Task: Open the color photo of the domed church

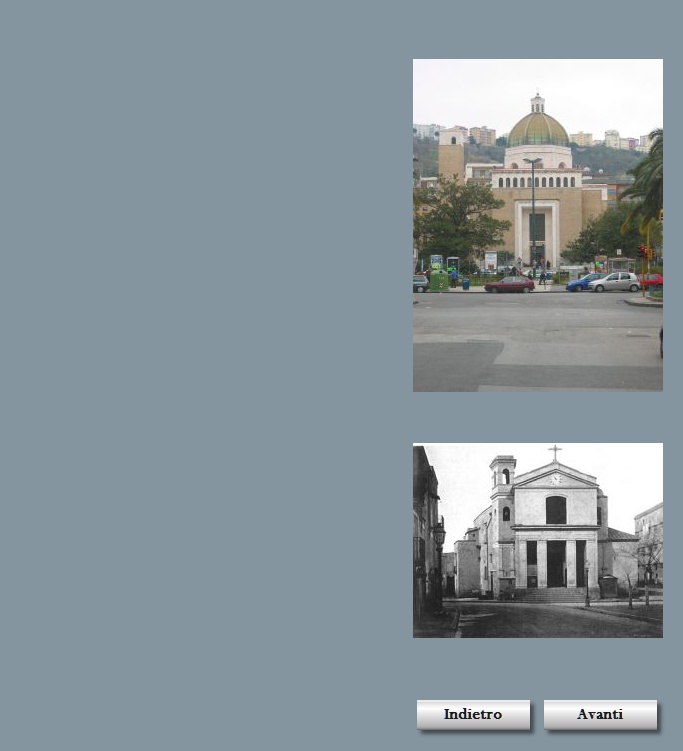Action: click(537, 225)
